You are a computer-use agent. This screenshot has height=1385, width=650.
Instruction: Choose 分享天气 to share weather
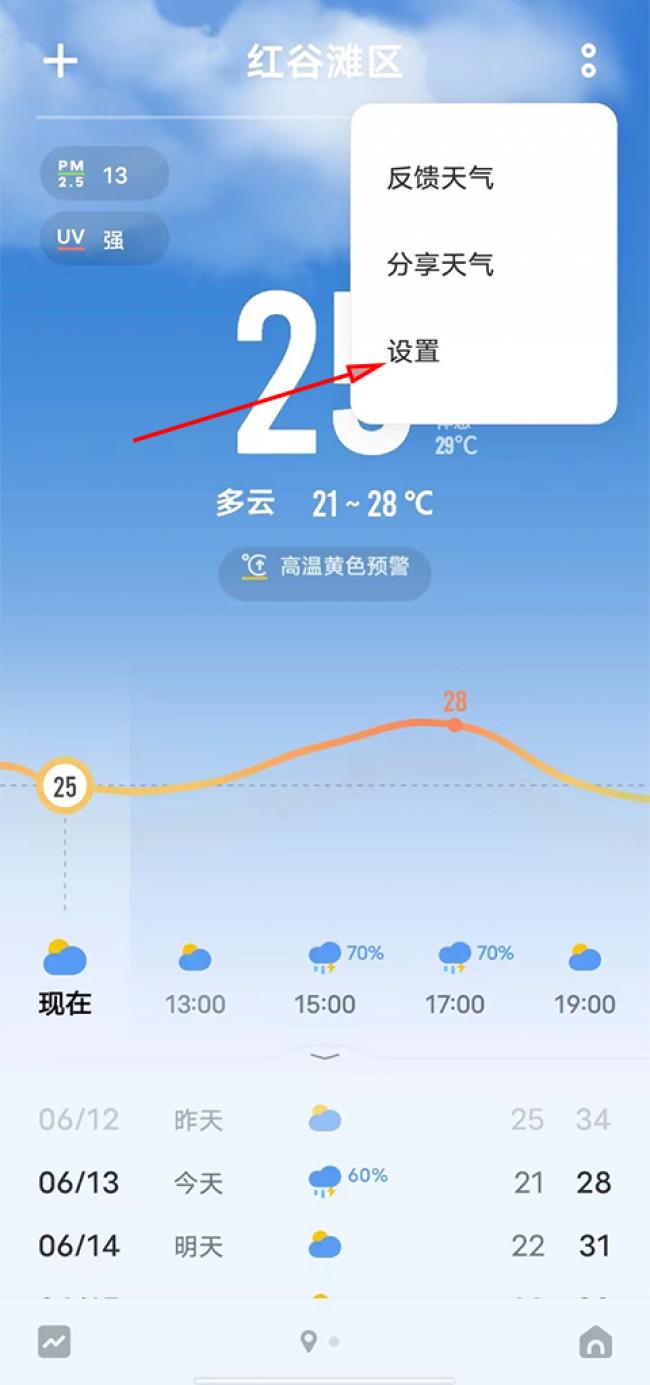tap(440, 265)
